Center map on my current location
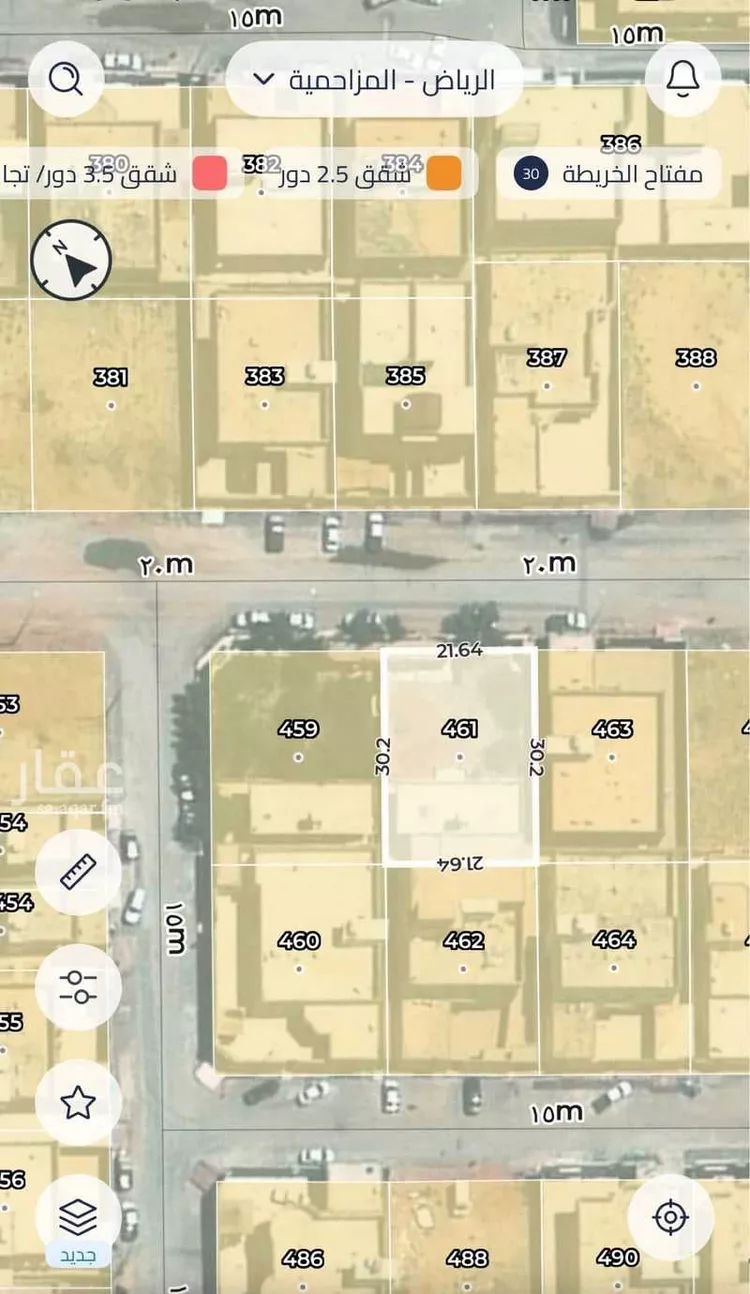This screenshot has height=1294, width=750. (670, 1217)
